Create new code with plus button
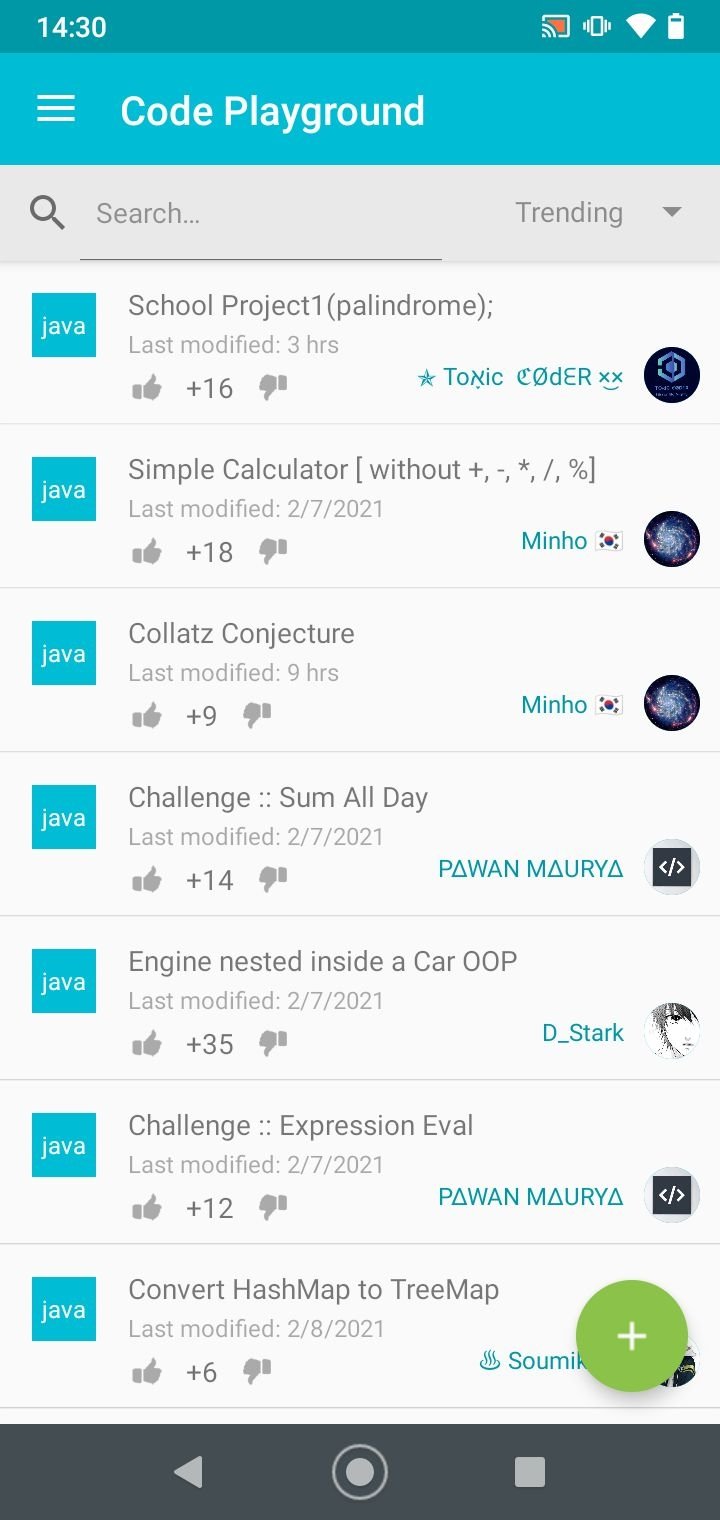The width and height of the screenshot is (720, 1520). (631, 1336)
